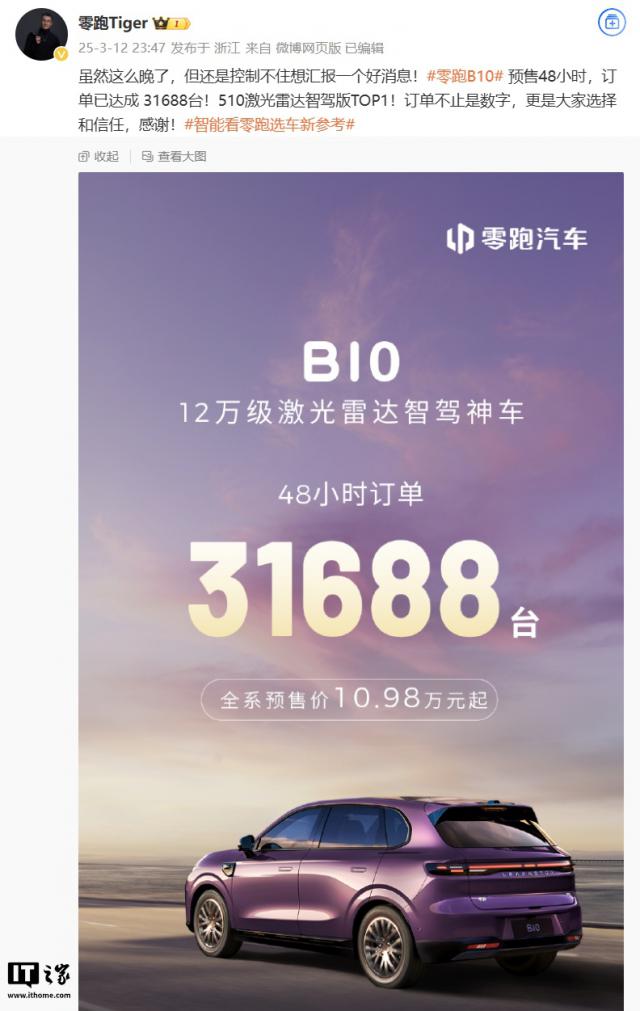This screenshot has width=640, height=1011.
Task: Open the B10 order poster image
Action: pos(350,590)
